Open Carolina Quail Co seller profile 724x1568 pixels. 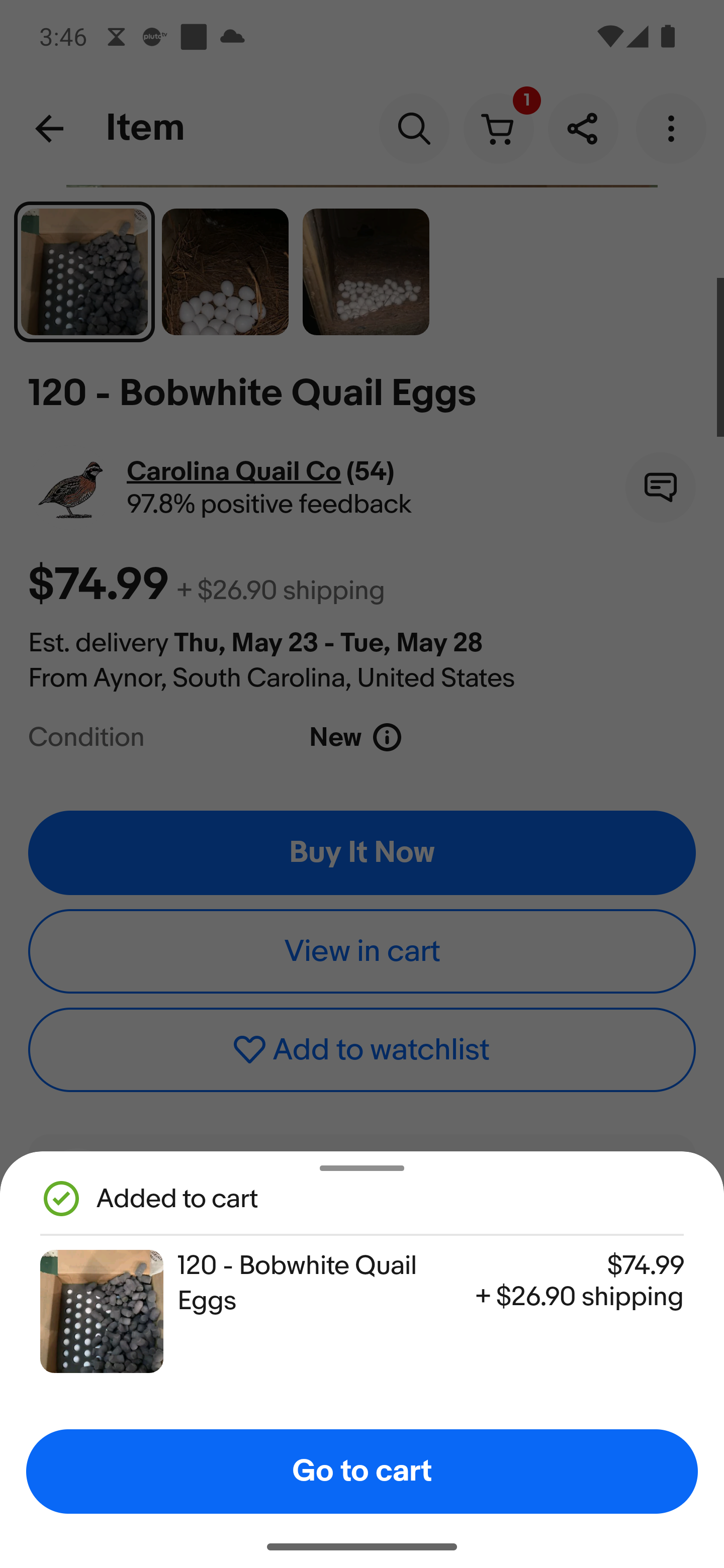click(x=233, y=471)
